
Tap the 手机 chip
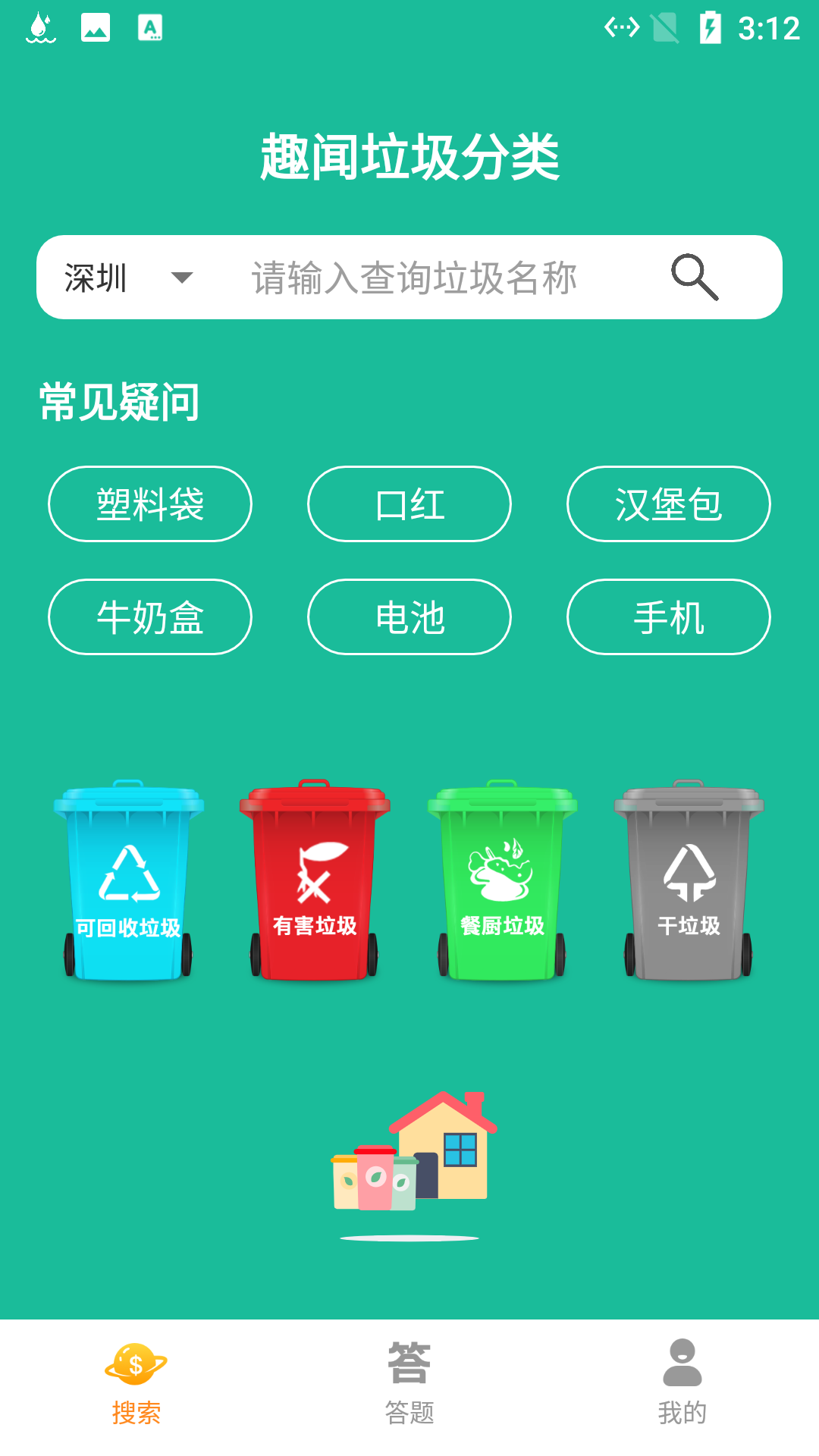click(668, 617)
